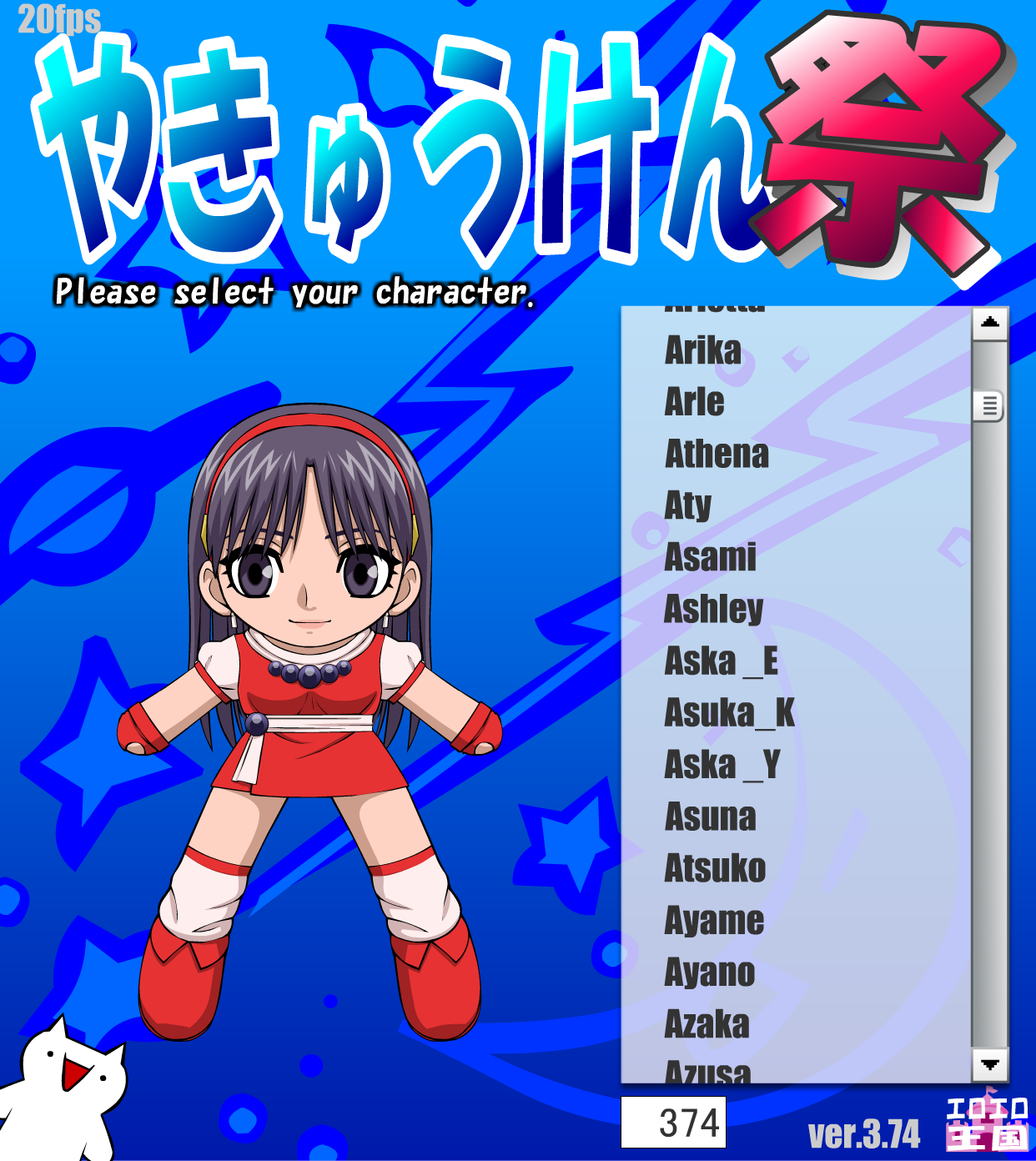1036x1161 pixels.
Task: Select Ayano in the list
Action: point(709,973)
